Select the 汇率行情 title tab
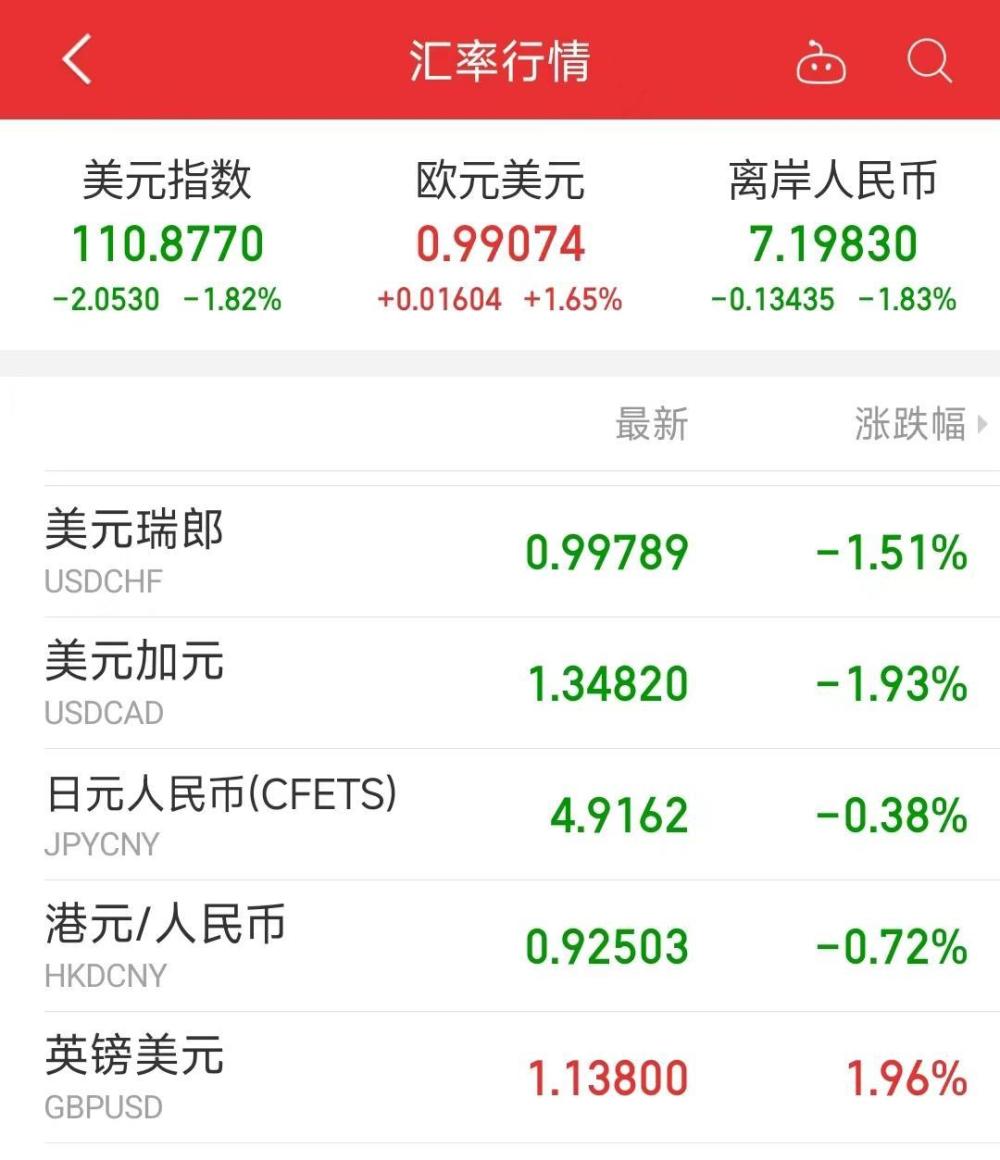Screen dimensions: 1000x1160 [x=500, y=60]
